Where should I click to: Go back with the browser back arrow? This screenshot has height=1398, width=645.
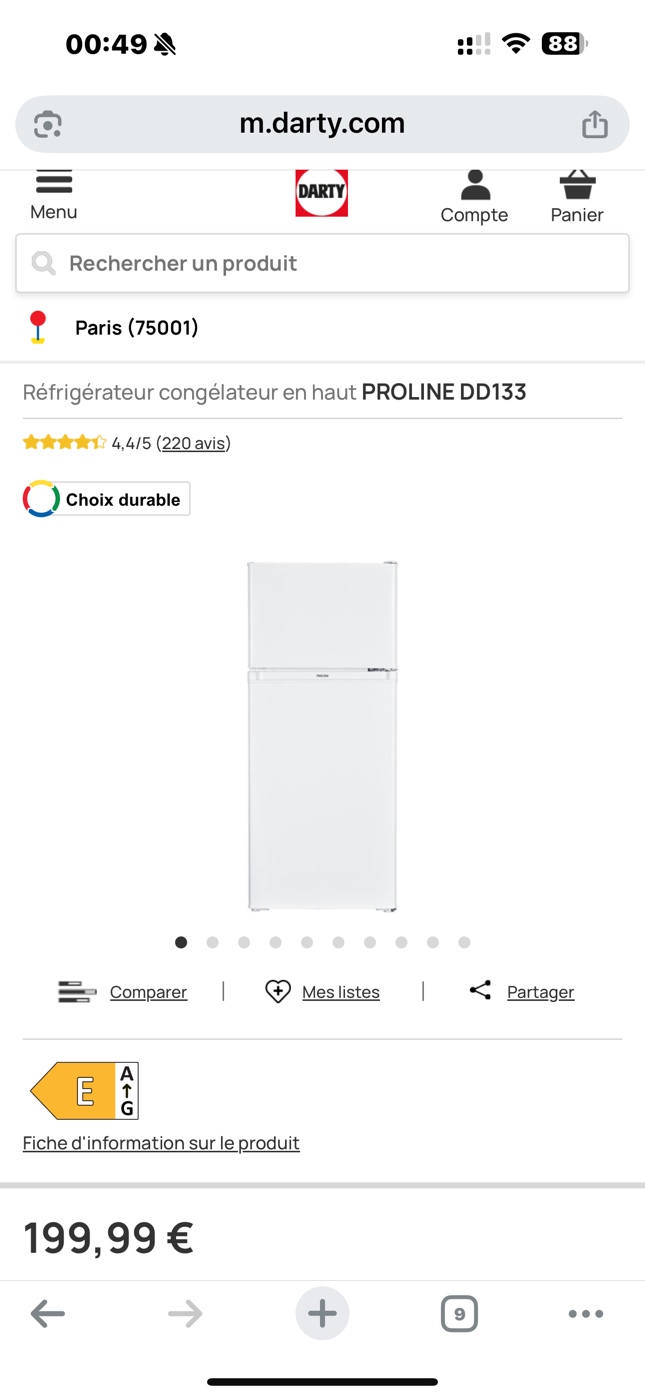48,1313
